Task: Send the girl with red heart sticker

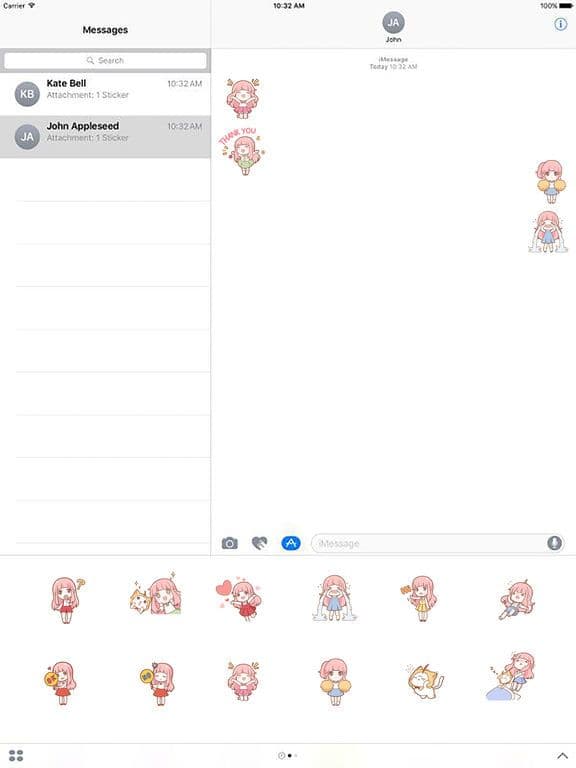Action: (240, 600)
